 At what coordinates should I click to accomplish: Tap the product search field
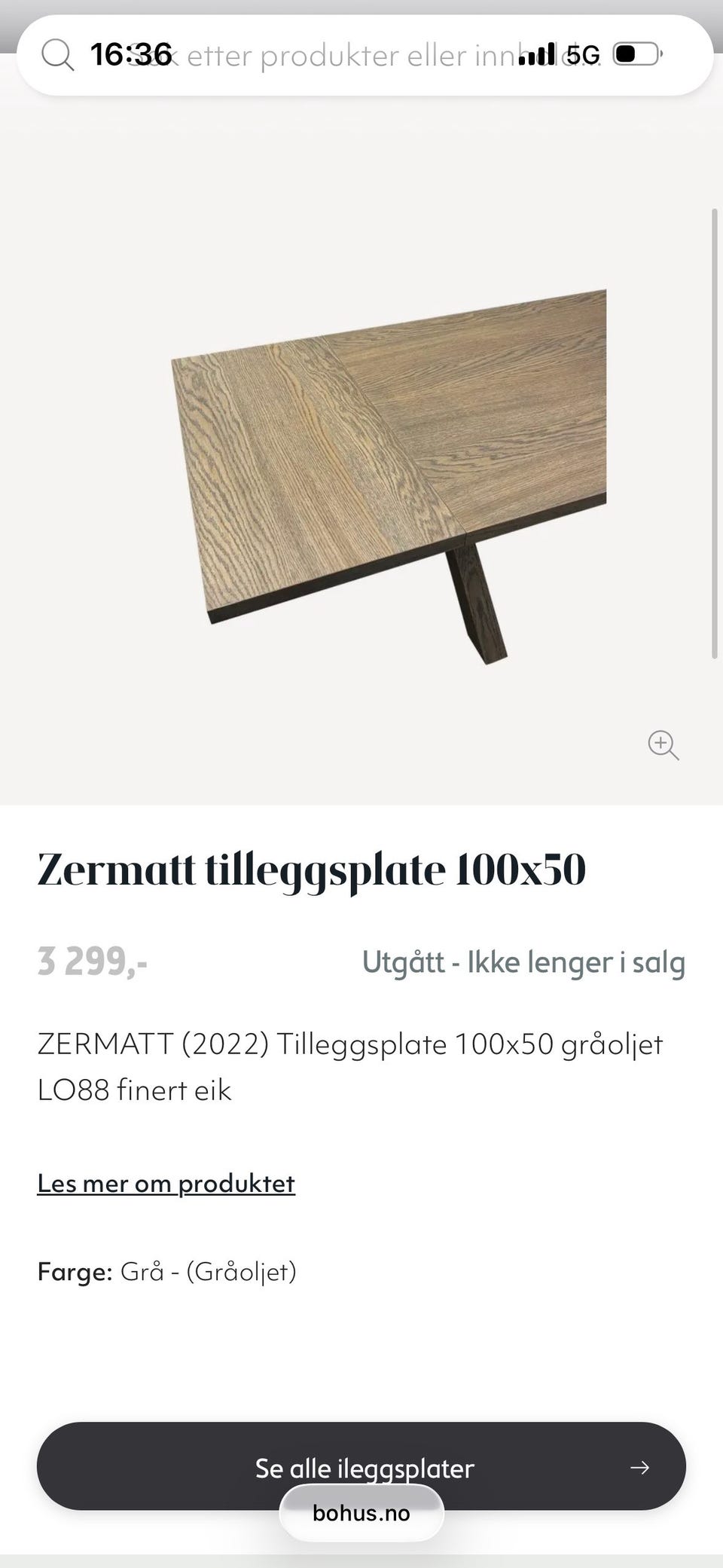click(x=361, y=56)
